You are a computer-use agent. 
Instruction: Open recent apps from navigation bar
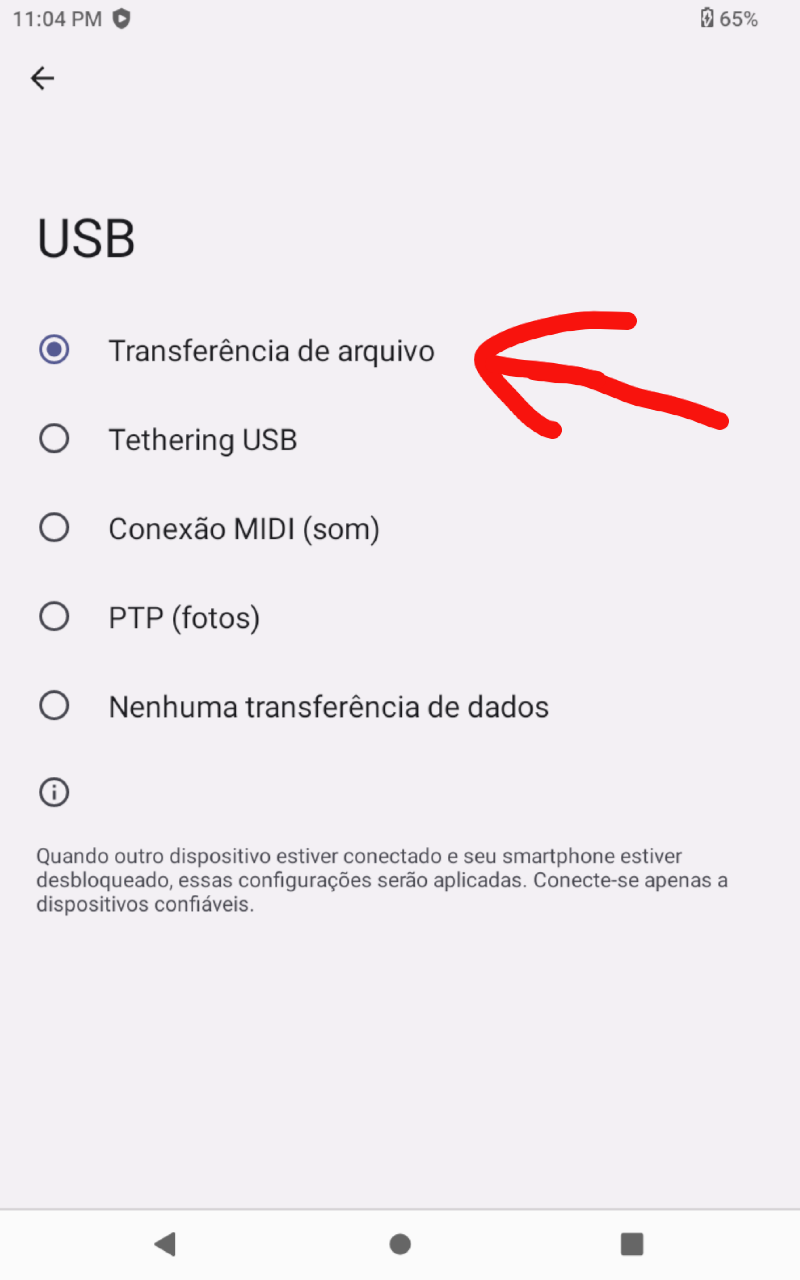coord(631,1244)
